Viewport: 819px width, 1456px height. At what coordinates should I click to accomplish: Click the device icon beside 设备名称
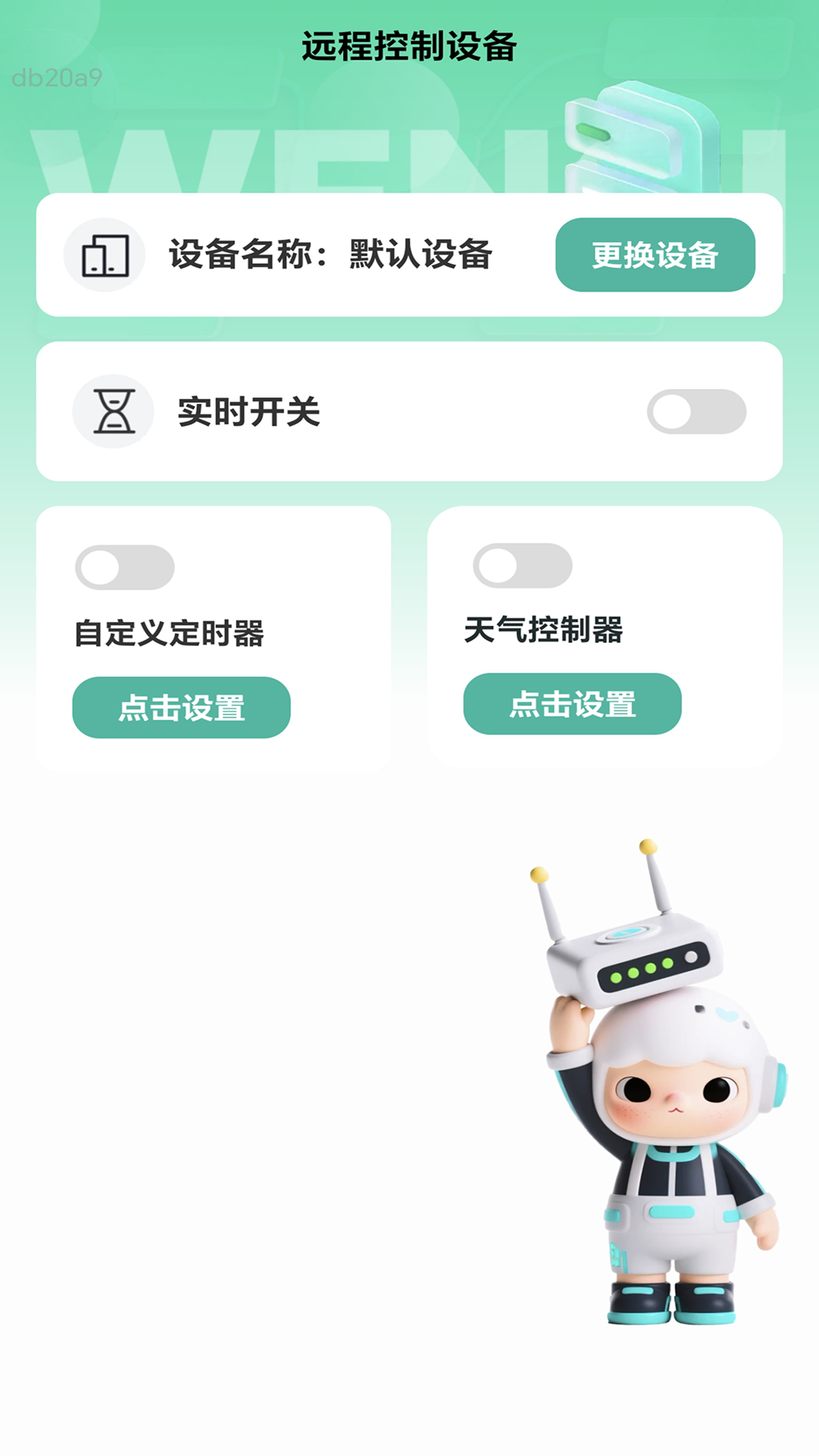105,256
